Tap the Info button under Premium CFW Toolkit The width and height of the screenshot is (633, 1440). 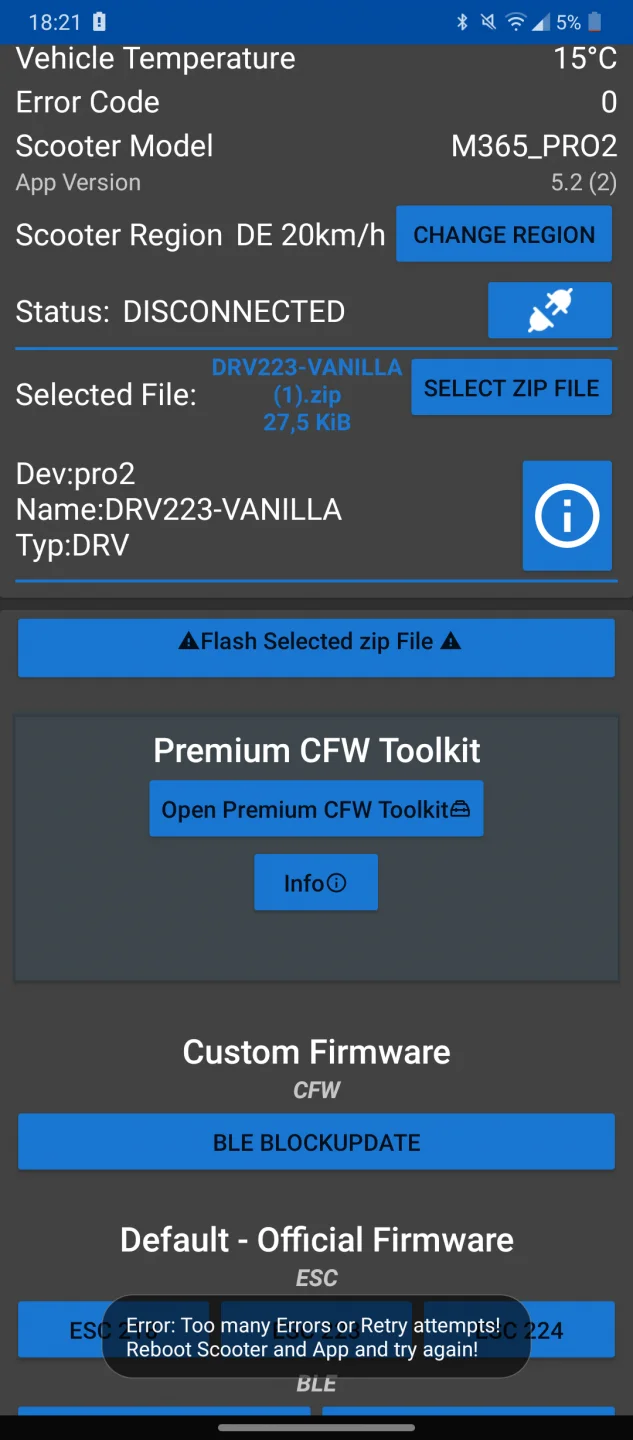316,883
